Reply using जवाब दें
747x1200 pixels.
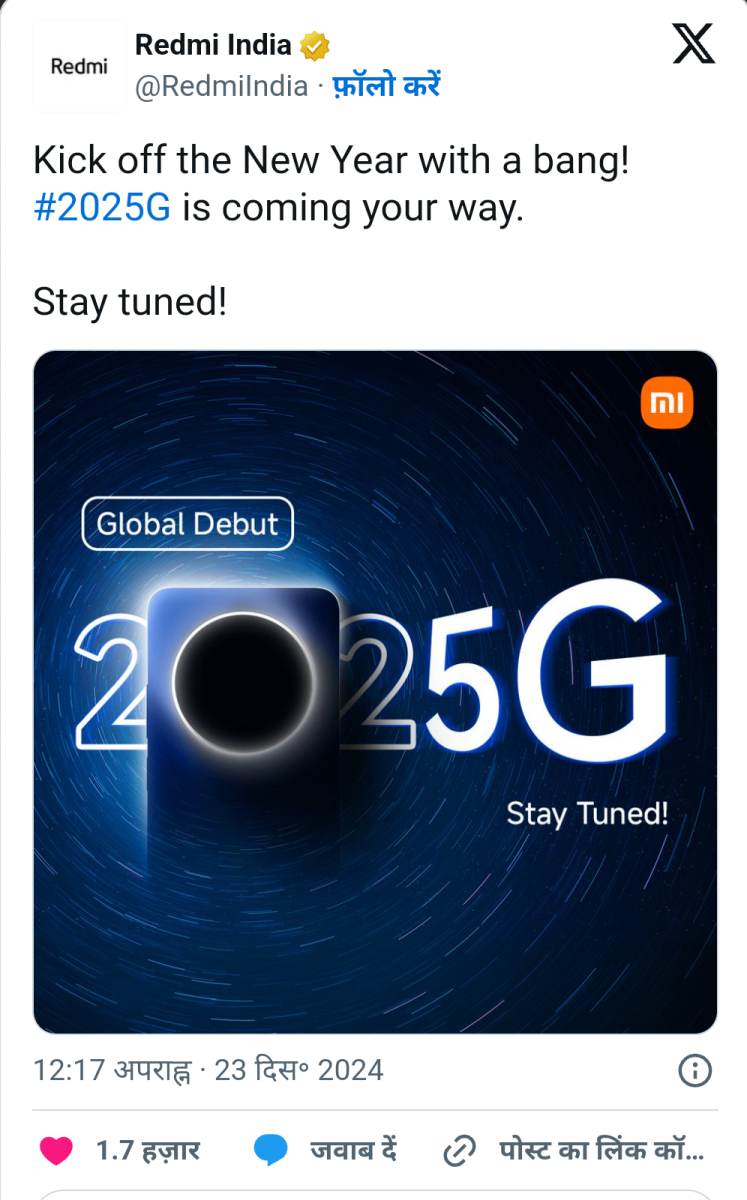(325, 1151)
